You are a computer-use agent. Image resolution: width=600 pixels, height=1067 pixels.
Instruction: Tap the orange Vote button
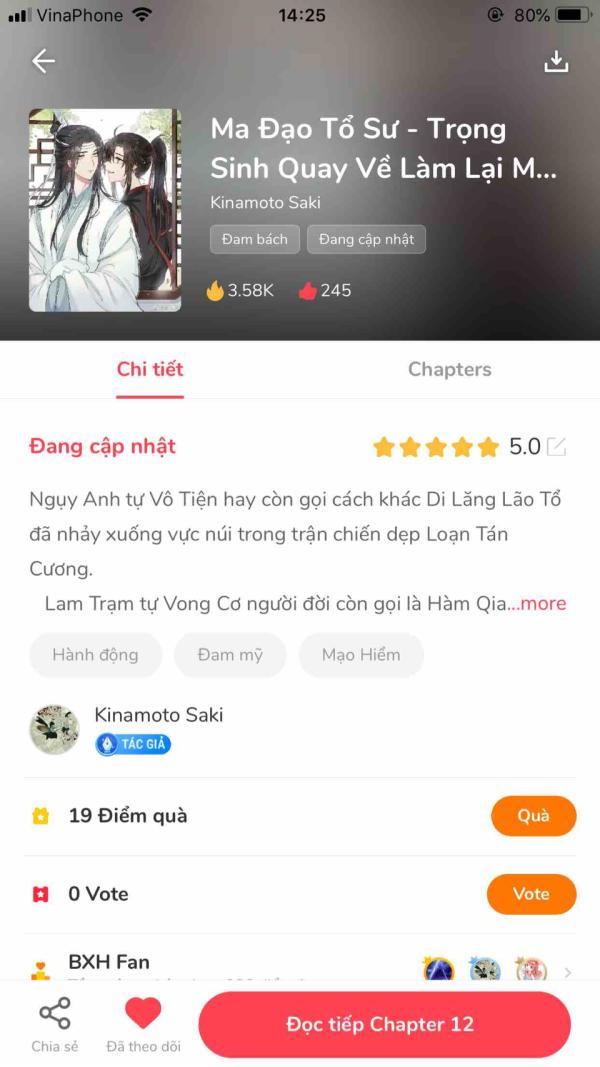tap(531, 893)
